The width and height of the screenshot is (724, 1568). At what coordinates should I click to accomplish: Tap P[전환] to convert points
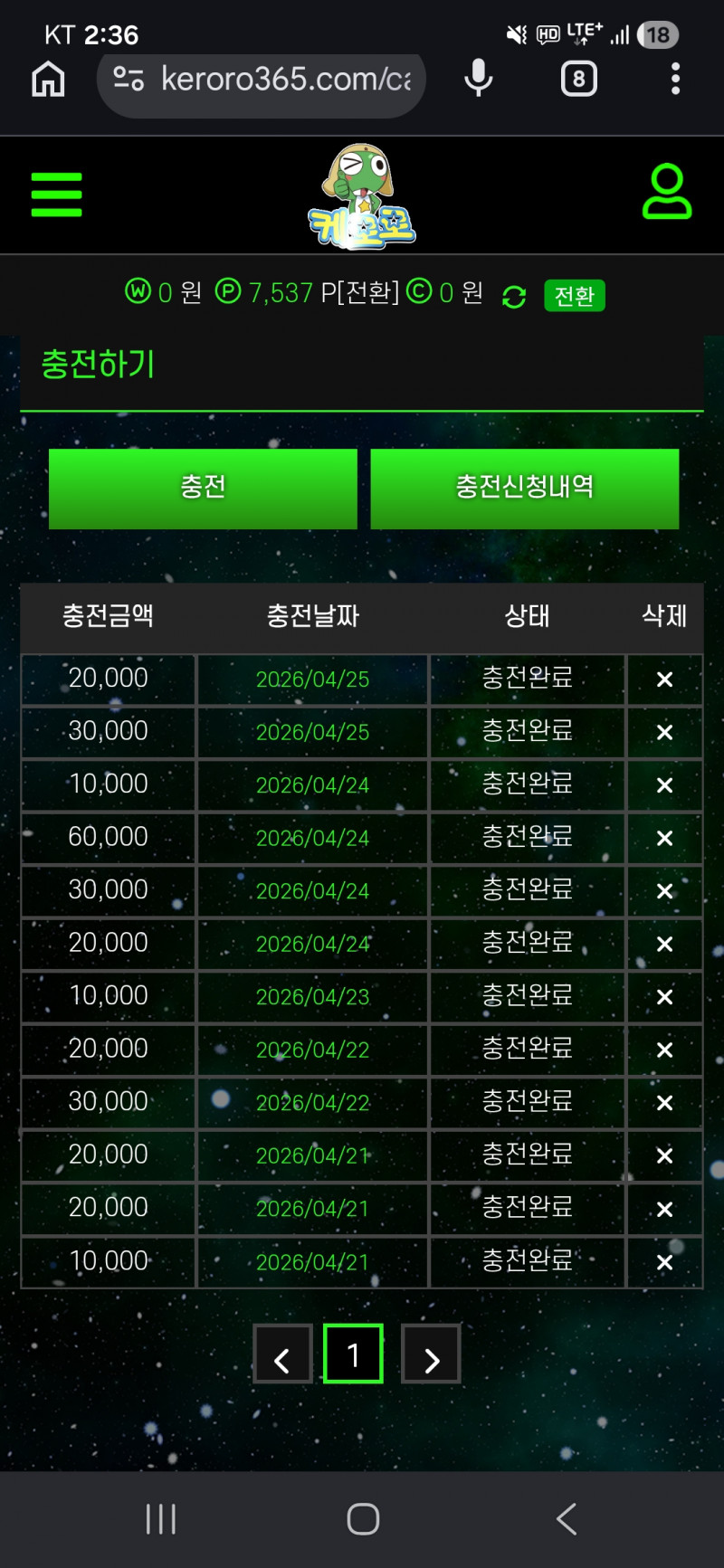[x=359, y=292]
